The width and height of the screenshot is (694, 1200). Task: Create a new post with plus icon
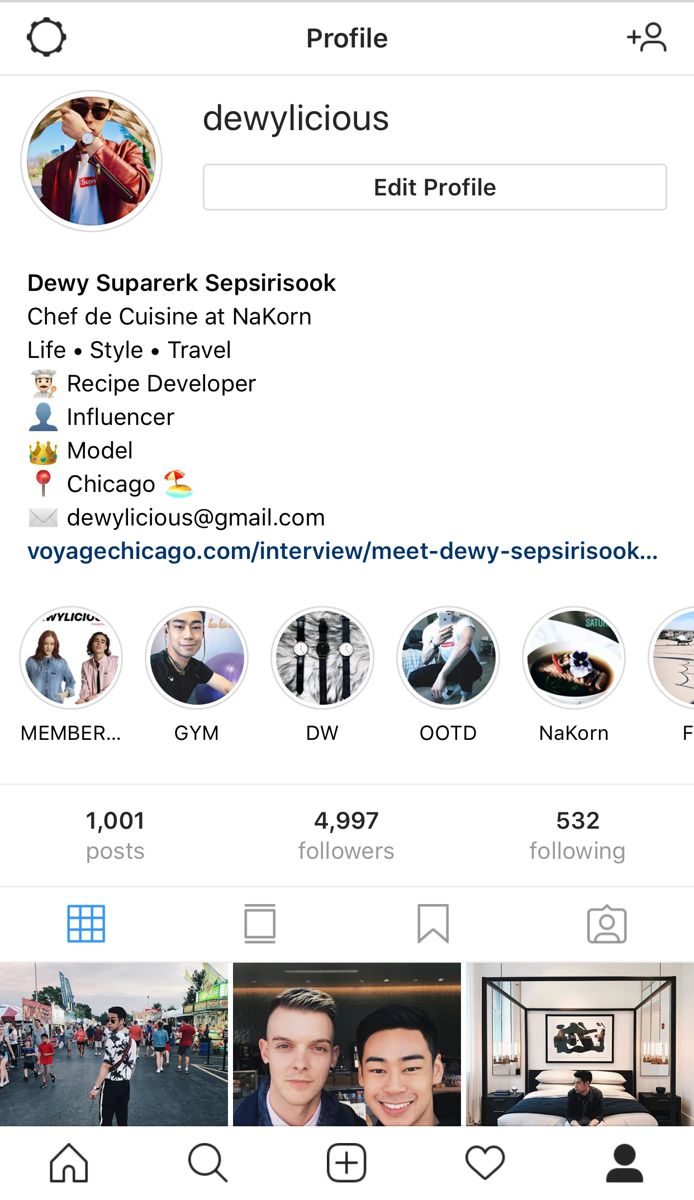[x=347, y=1163]
